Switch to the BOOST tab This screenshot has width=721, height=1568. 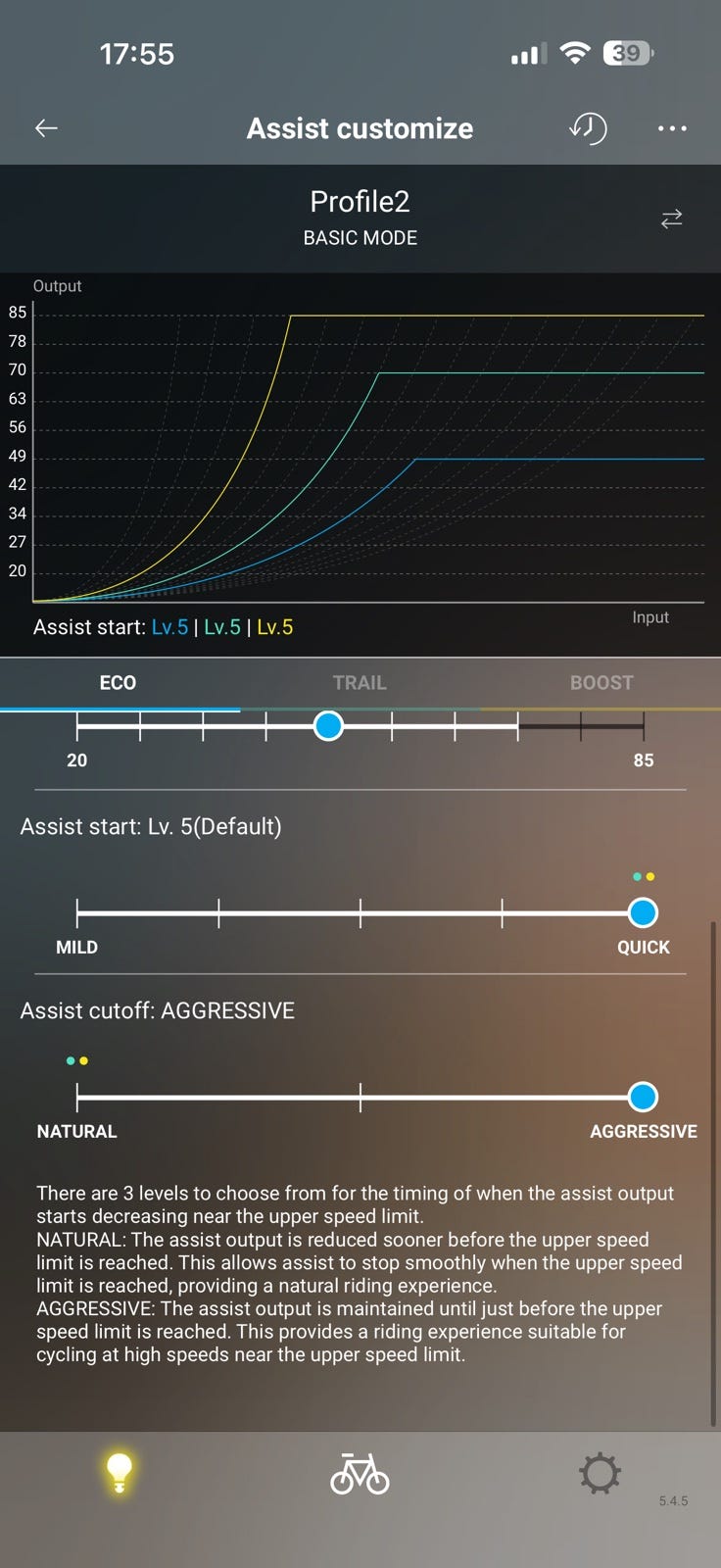point(601,683)
